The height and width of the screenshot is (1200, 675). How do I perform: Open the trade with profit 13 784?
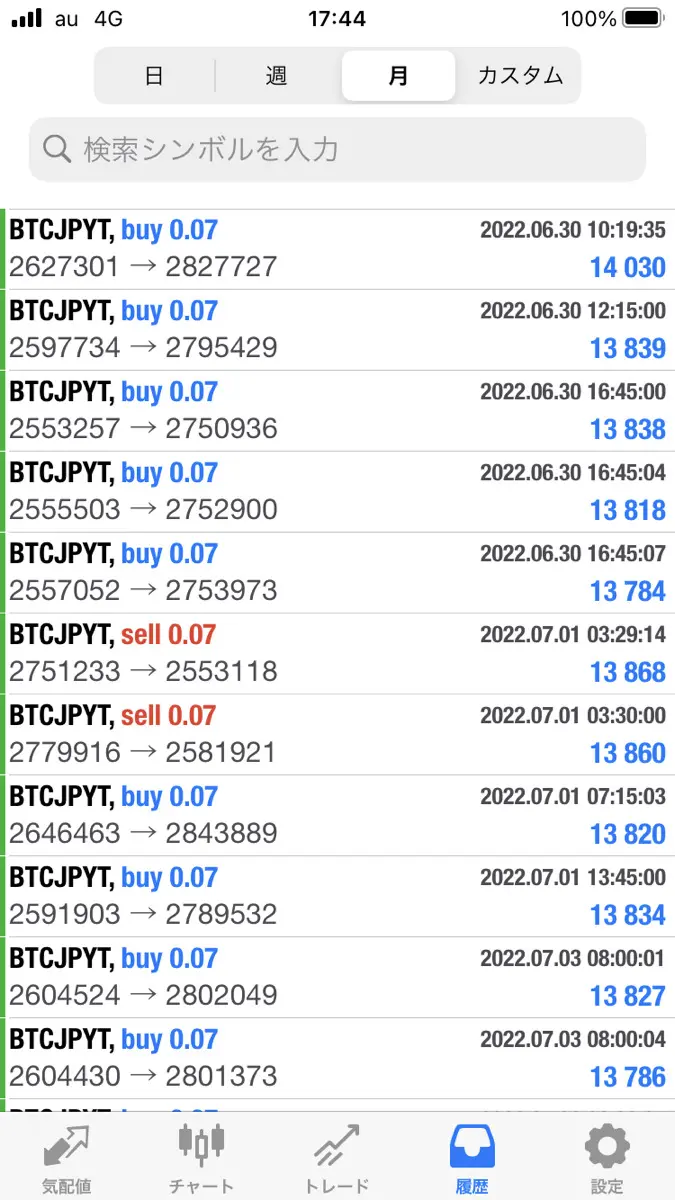tap(337, 573)
